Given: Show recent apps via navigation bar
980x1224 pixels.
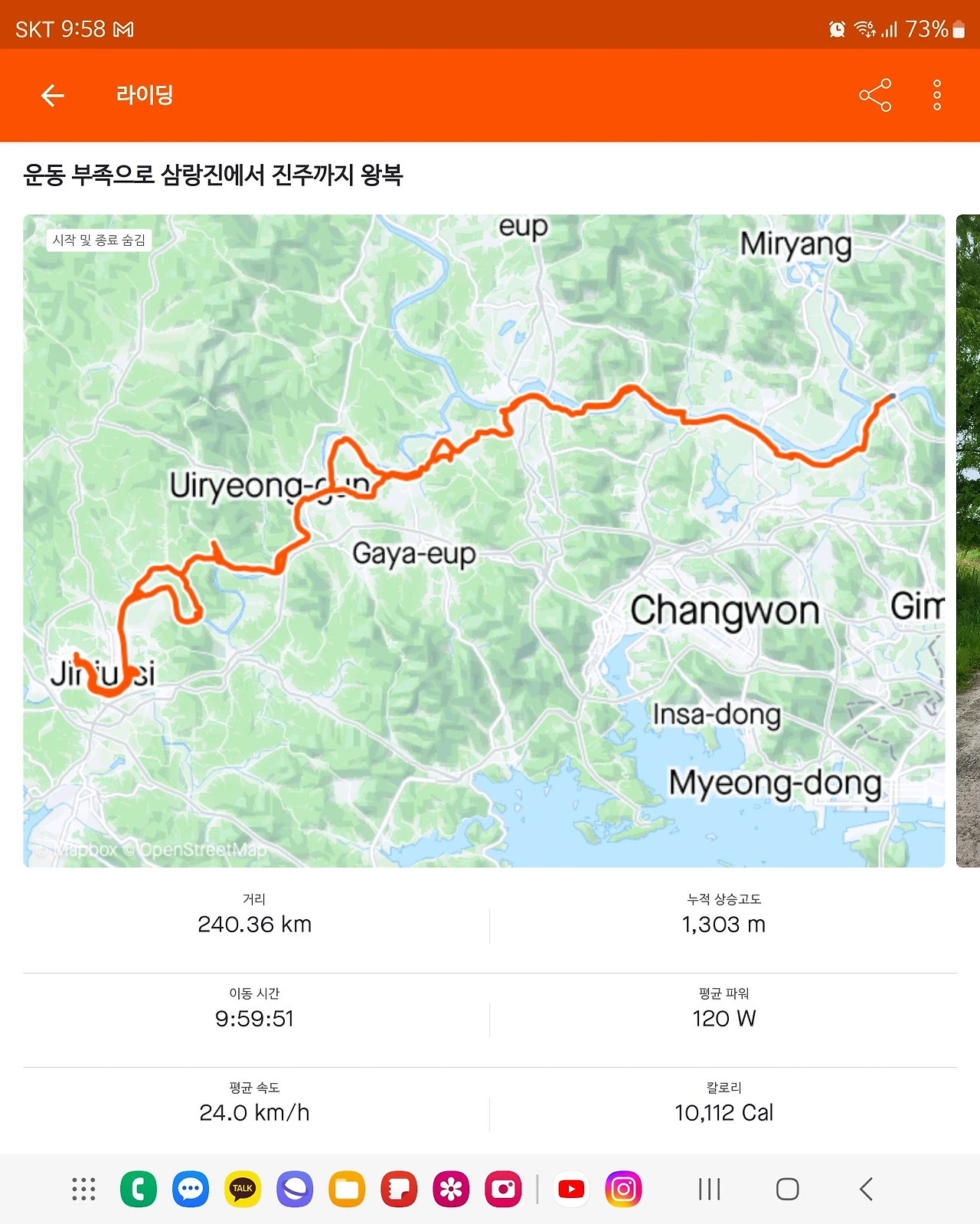Looking at the screenshot, I should pyautogui.click(x=710, y=1190).
